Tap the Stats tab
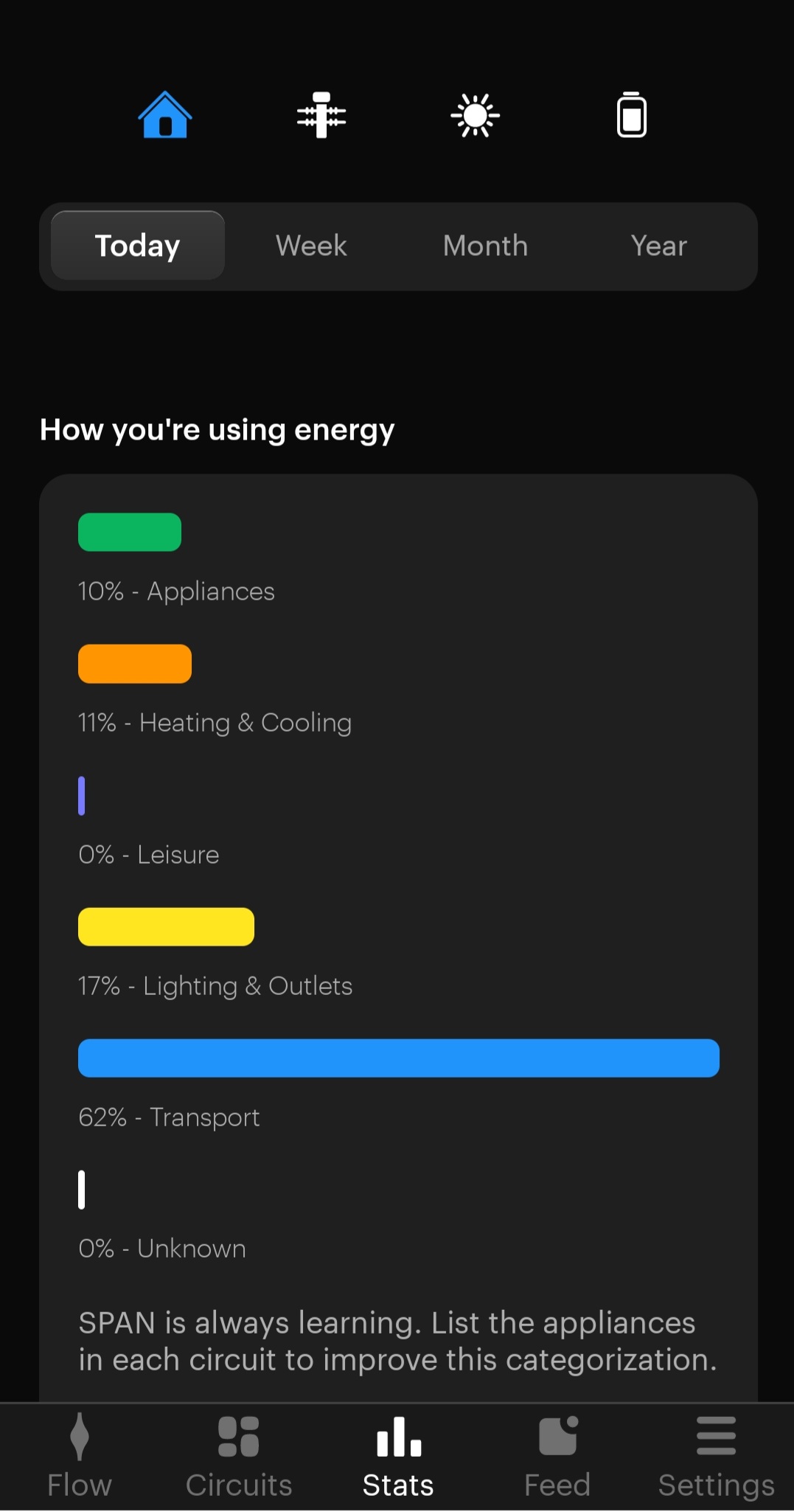 [398, 1457]
